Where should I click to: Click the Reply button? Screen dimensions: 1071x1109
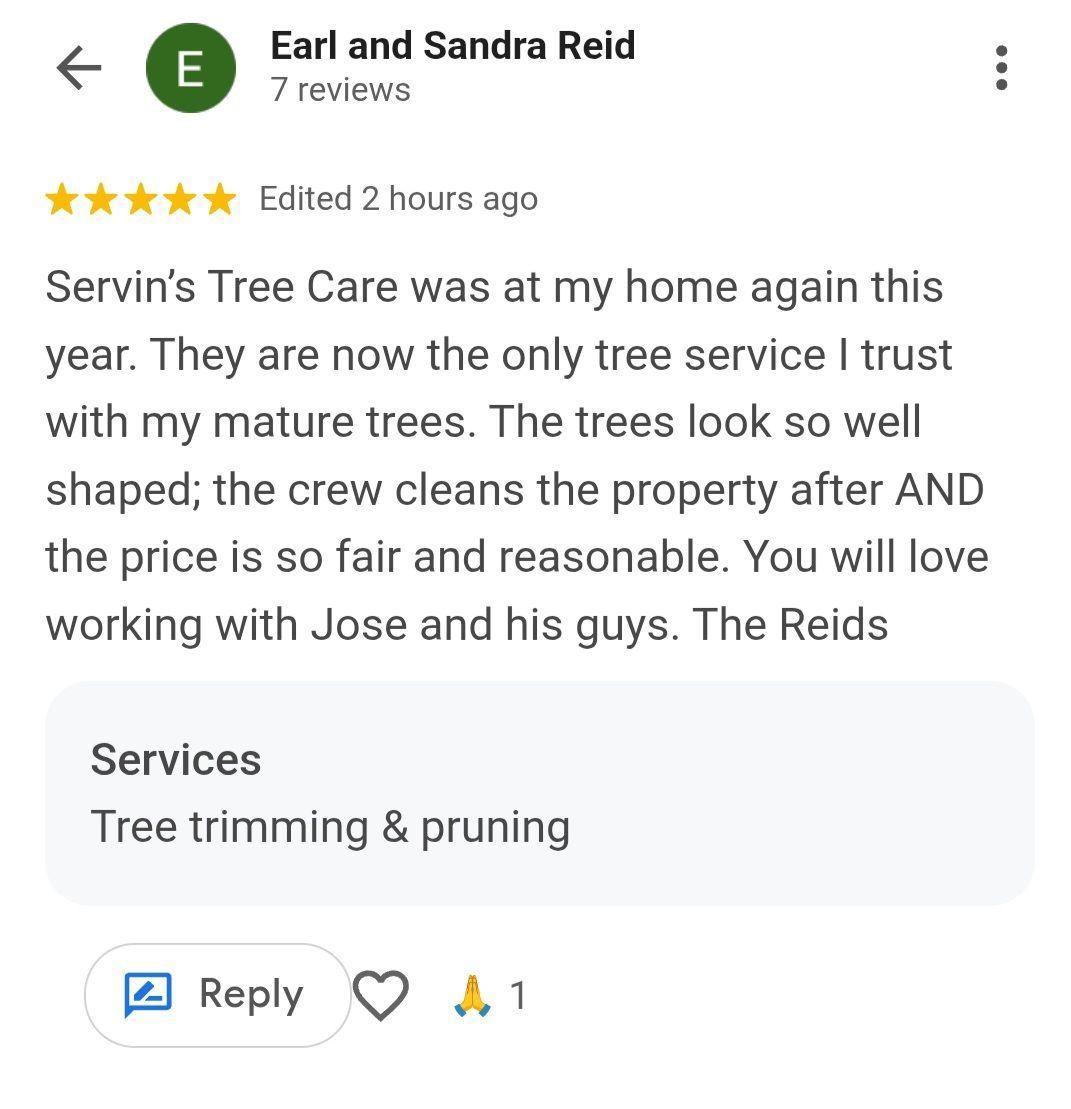tap(215, 994)
